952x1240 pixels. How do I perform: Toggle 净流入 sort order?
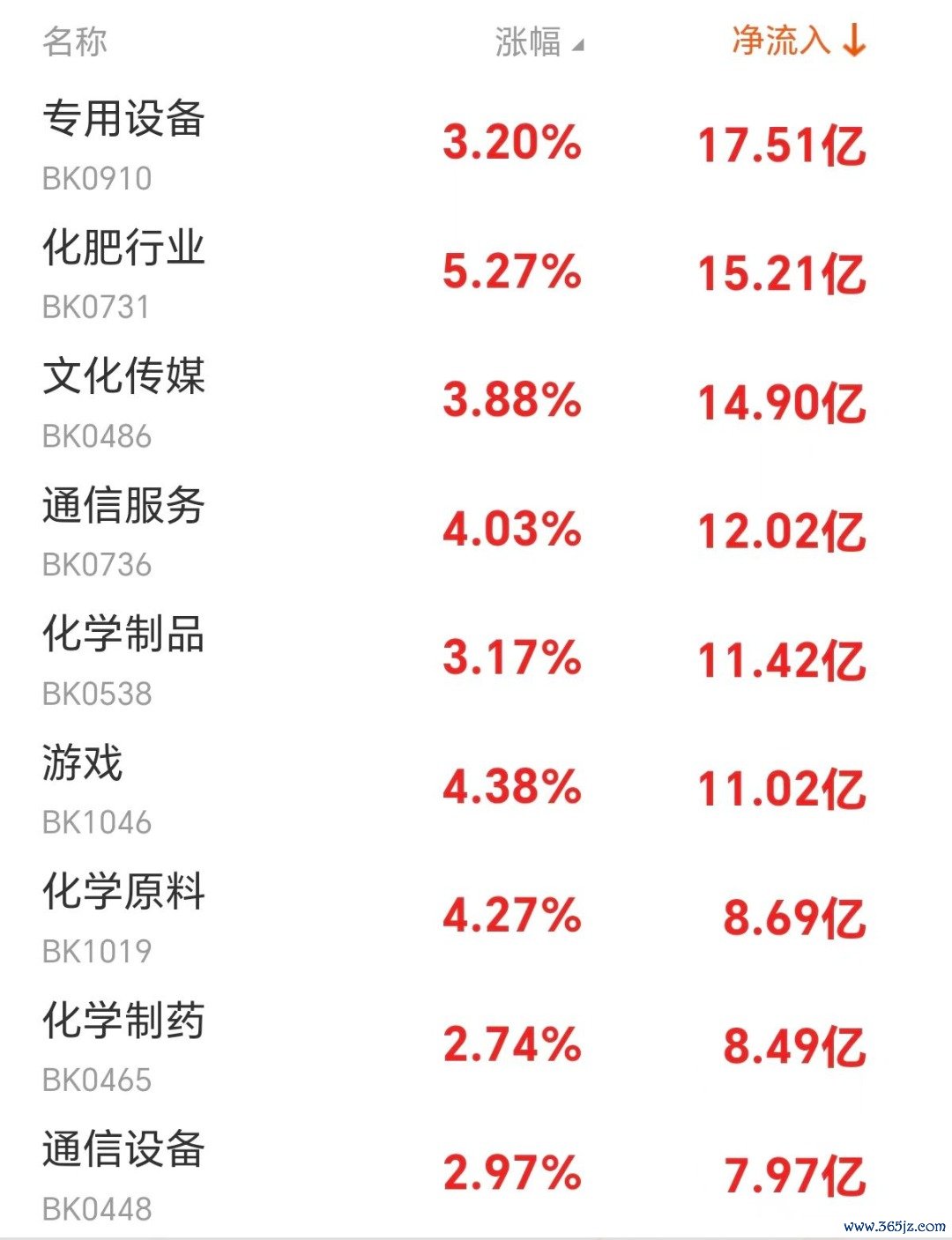[x=798, y=41]
